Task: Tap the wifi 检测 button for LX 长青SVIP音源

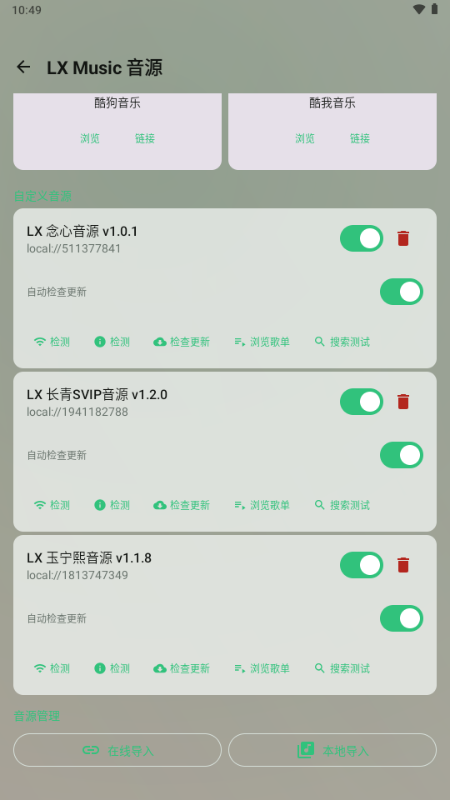Action: (x=52, y=505)
